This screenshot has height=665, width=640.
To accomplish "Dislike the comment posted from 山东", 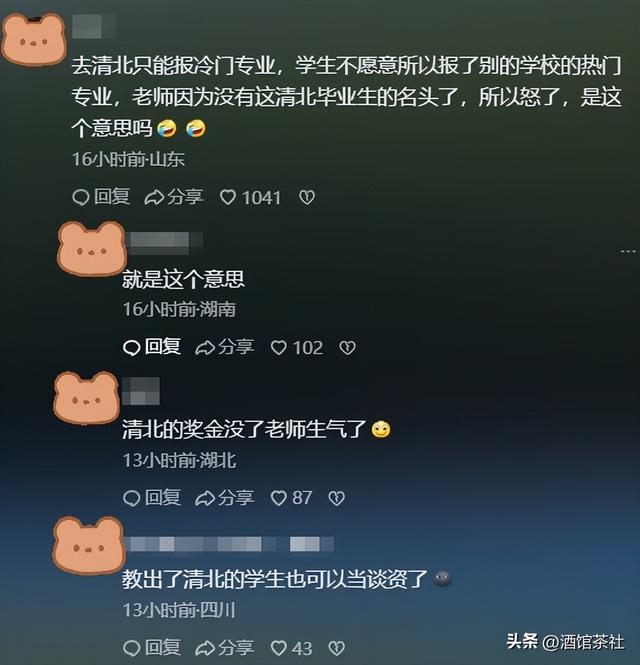I will click(x=307, y=197).
